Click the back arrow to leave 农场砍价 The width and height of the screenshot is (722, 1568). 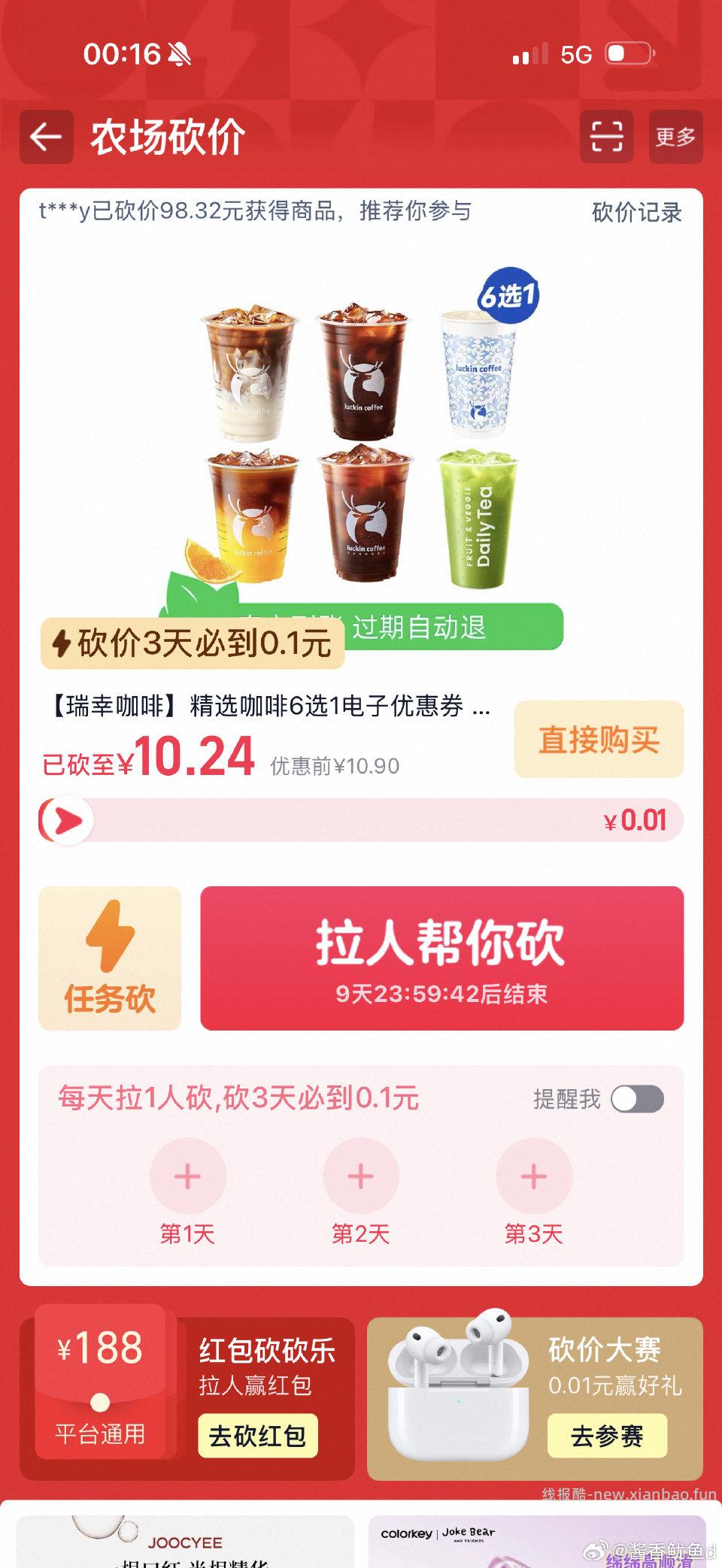point(45,136)
